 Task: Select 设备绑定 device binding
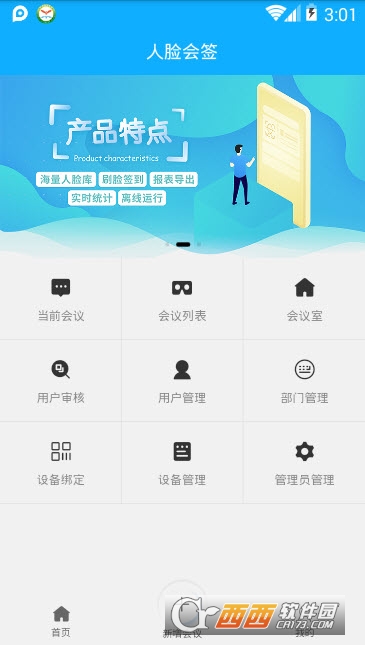60,462
